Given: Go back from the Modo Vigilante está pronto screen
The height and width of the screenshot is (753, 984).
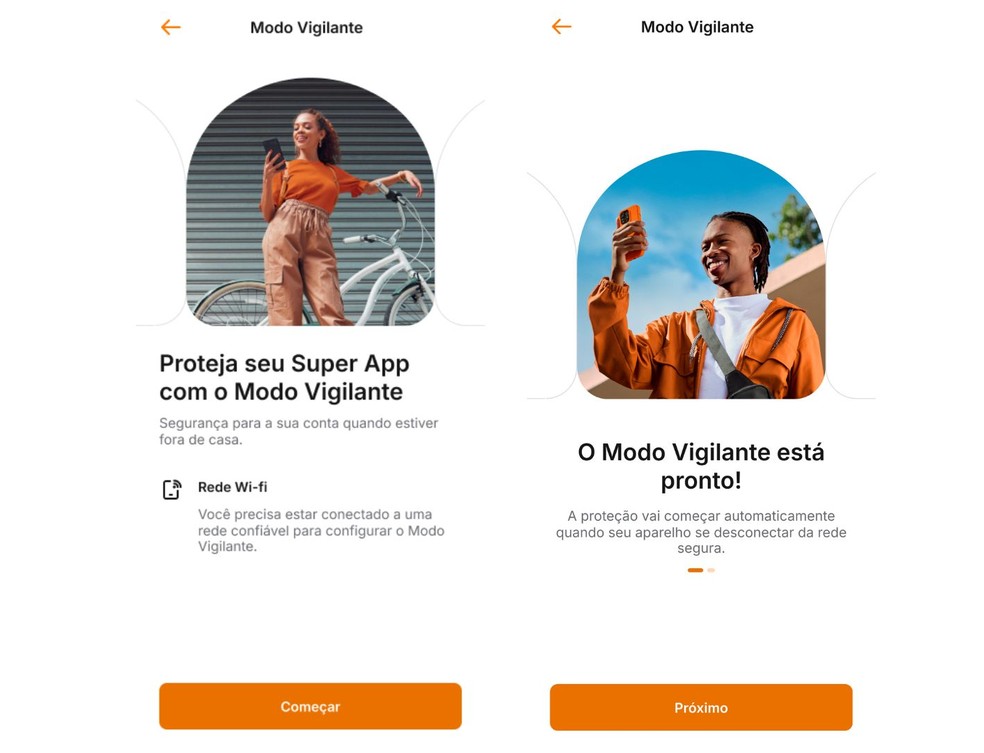Looking at the screenshot, I should coord(561,27).
